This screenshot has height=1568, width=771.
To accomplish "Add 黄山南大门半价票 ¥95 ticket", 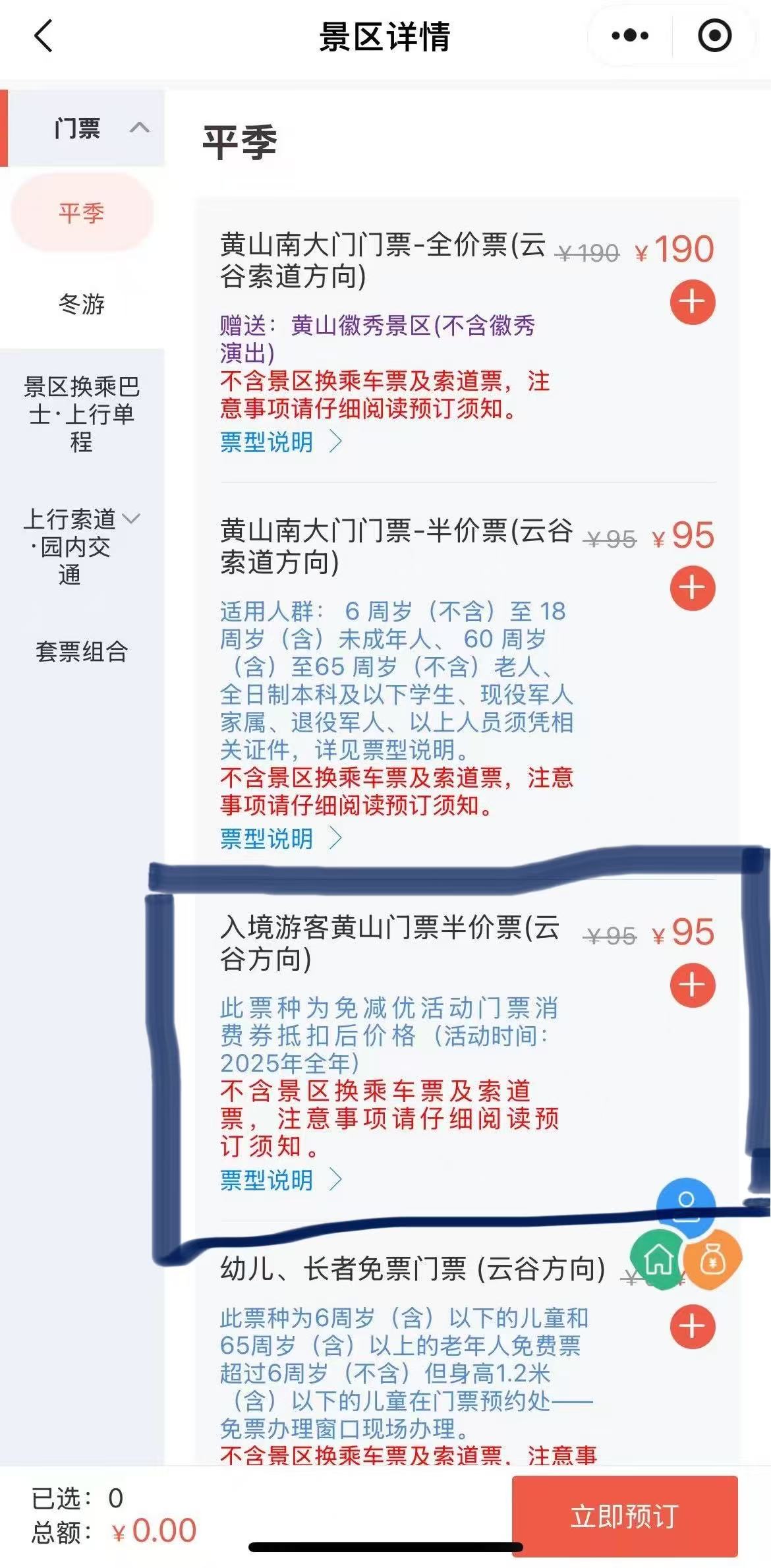I will point(692,588).
